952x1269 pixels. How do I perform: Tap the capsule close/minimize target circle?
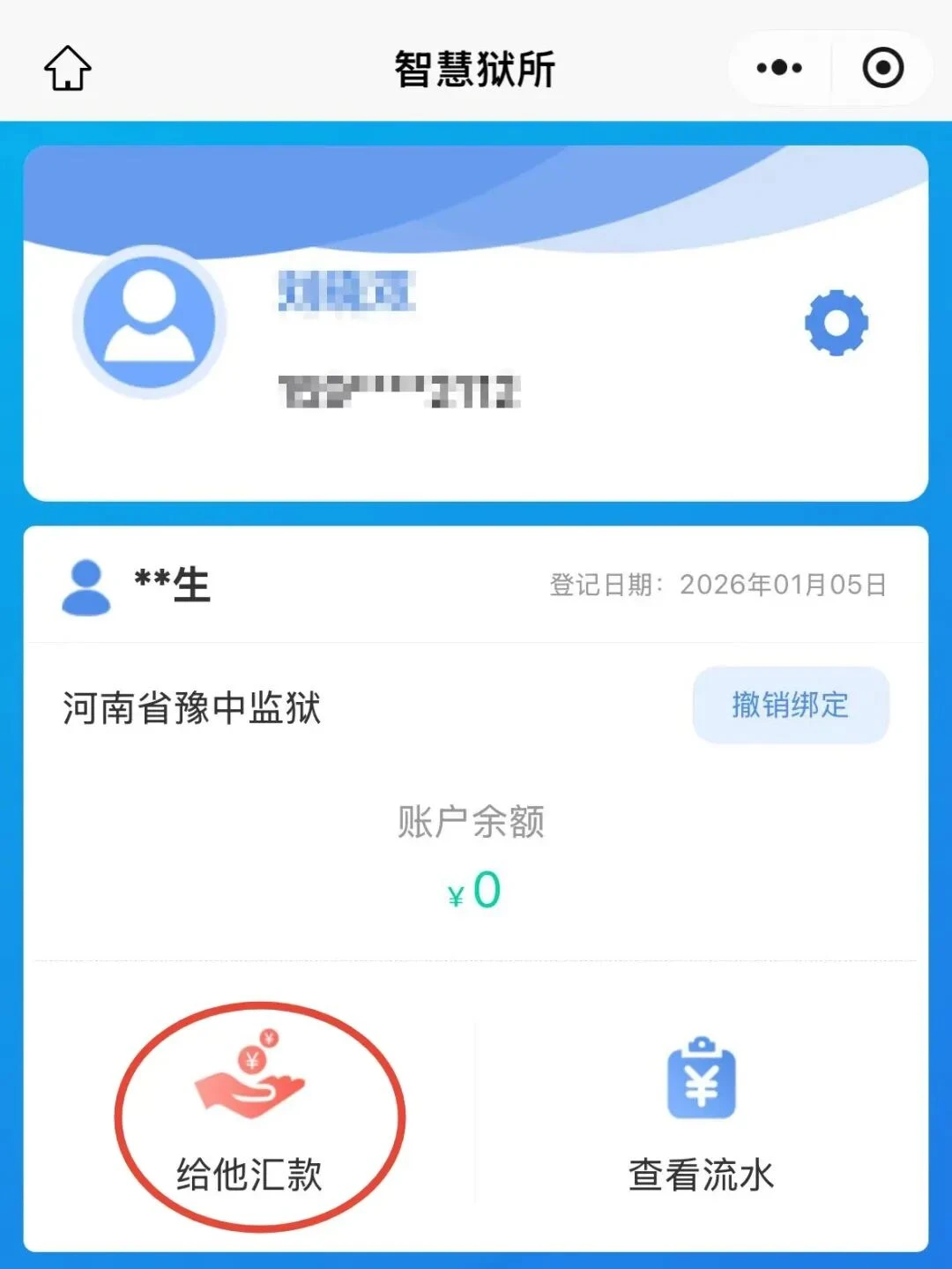pos(881,67)
